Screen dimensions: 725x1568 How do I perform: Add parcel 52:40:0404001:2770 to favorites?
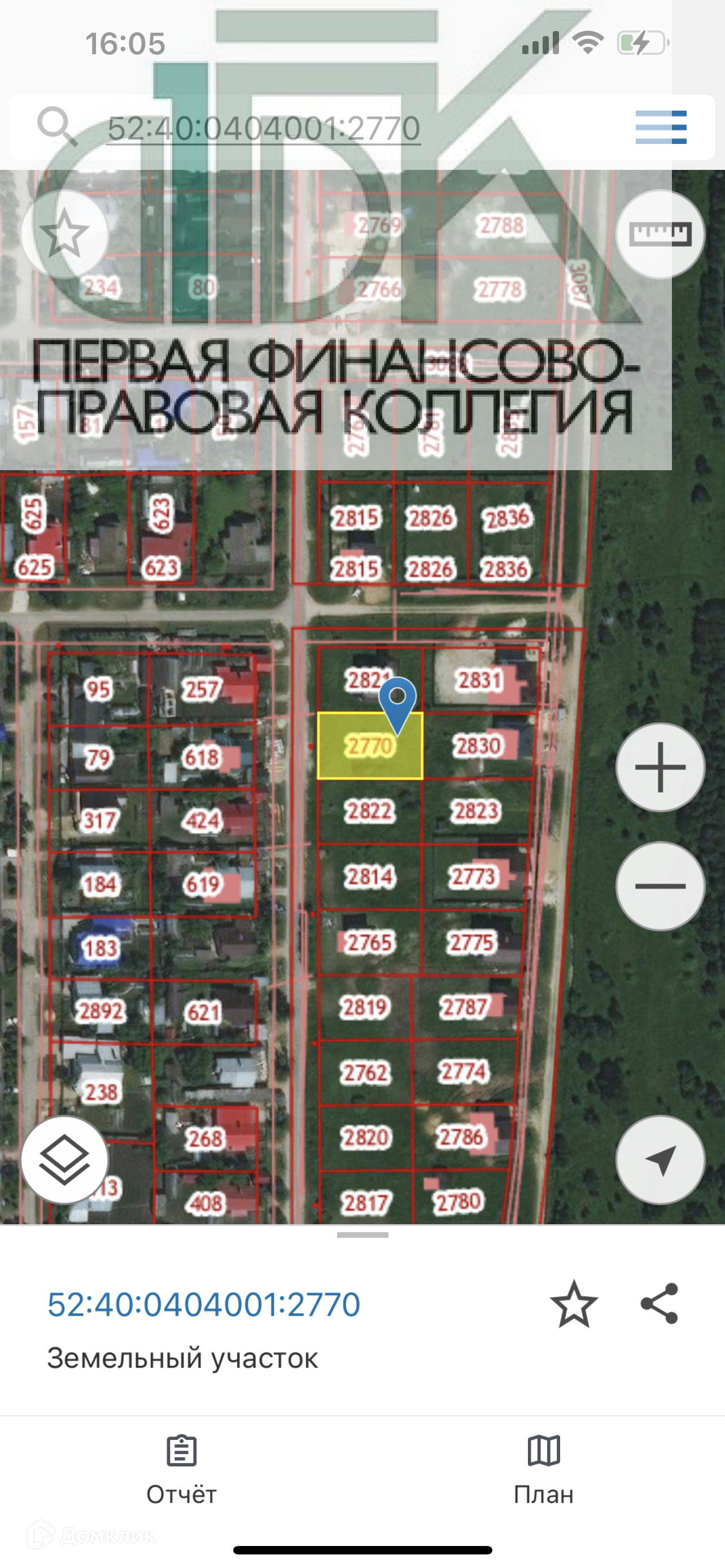point(574,1304)
